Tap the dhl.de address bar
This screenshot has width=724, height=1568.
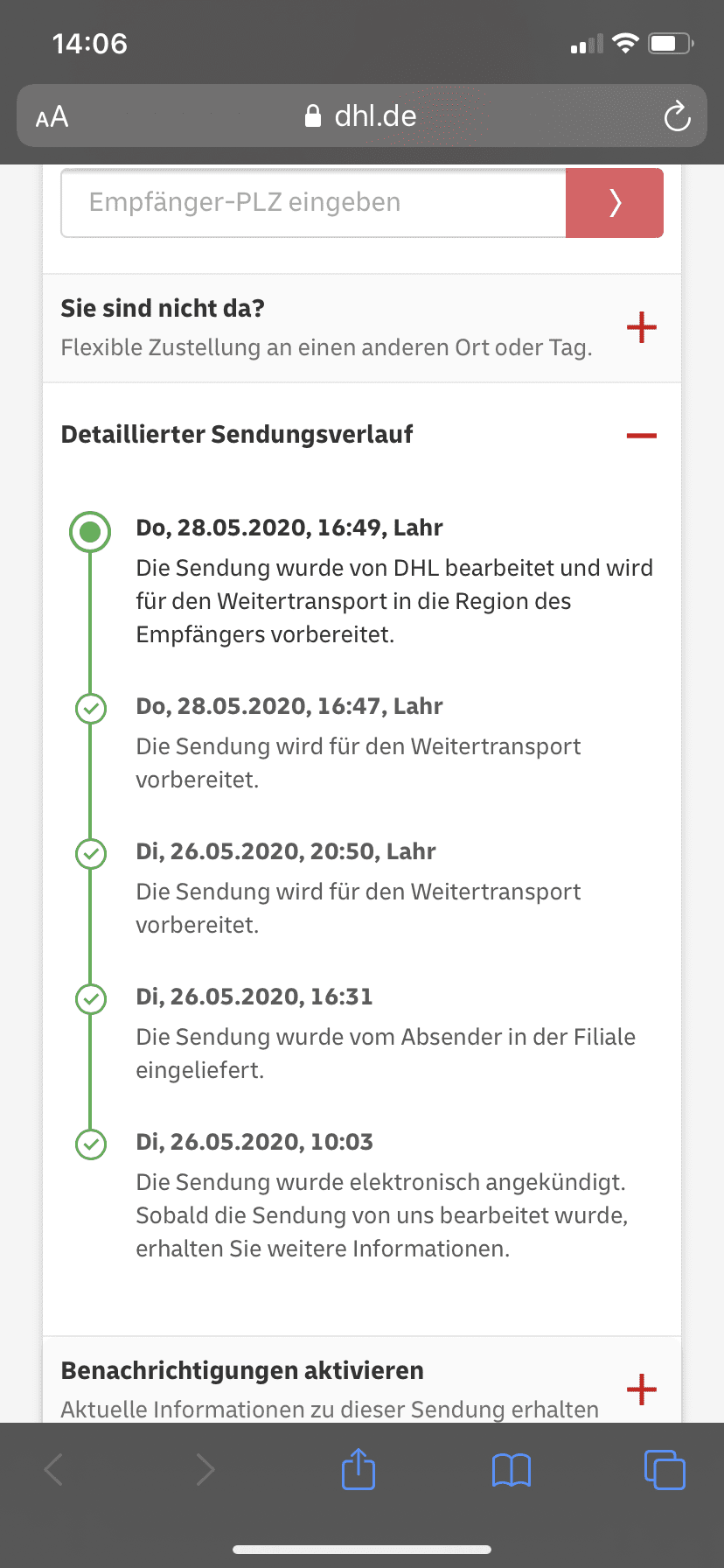pyautogui.click(x=361, y=115)
